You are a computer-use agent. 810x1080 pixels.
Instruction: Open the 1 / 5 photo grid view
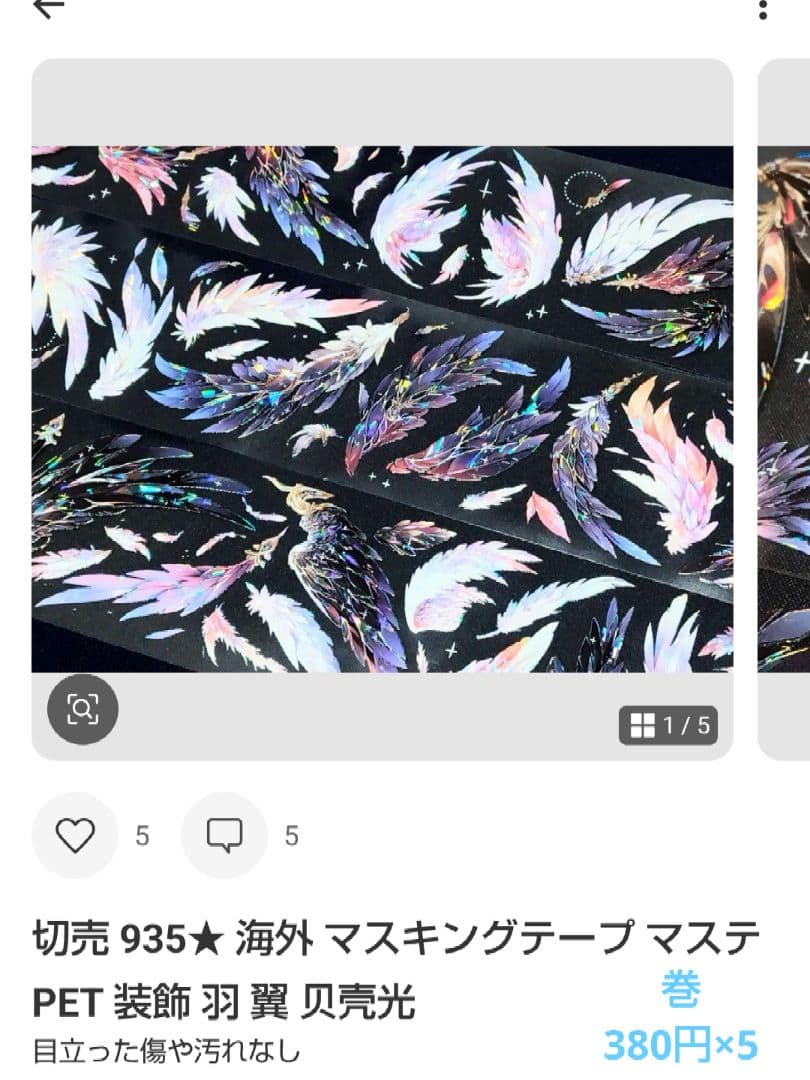pyautogui.click(x=668, y=725)
